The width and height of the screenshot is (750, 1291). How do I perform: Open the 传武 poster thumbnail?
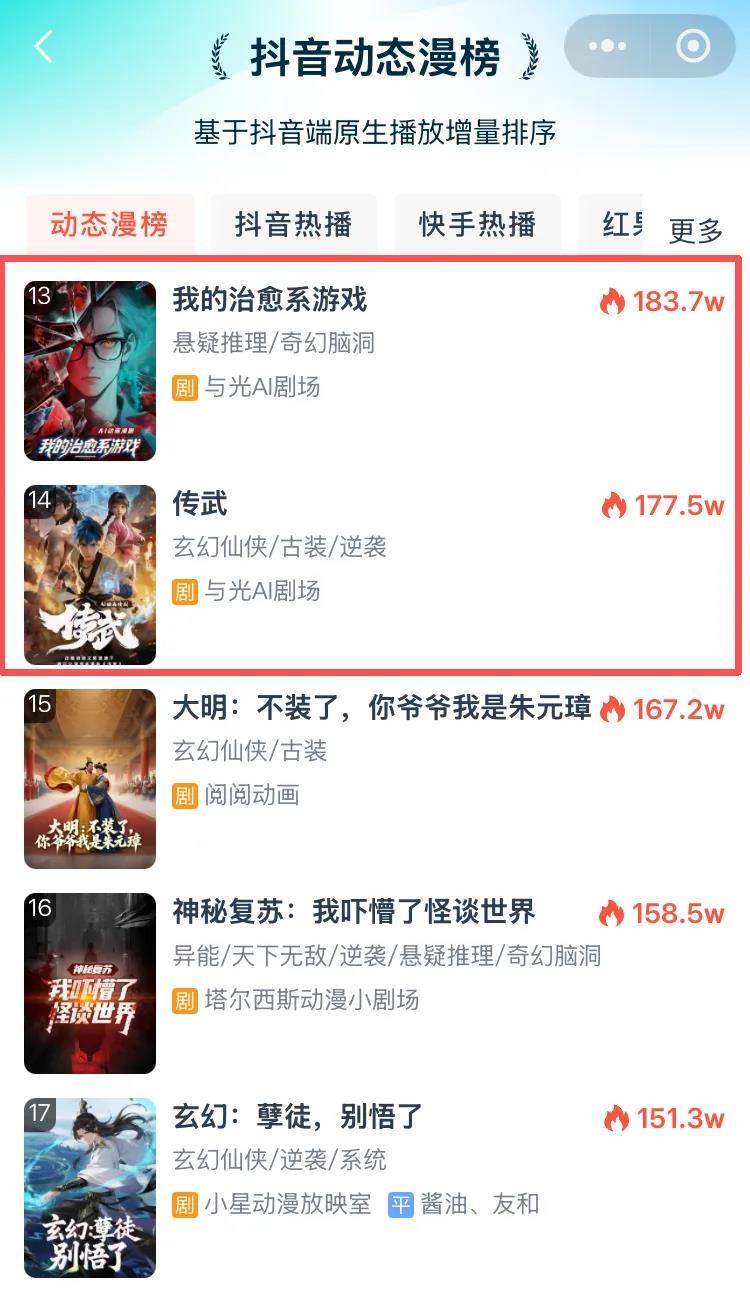90,575
